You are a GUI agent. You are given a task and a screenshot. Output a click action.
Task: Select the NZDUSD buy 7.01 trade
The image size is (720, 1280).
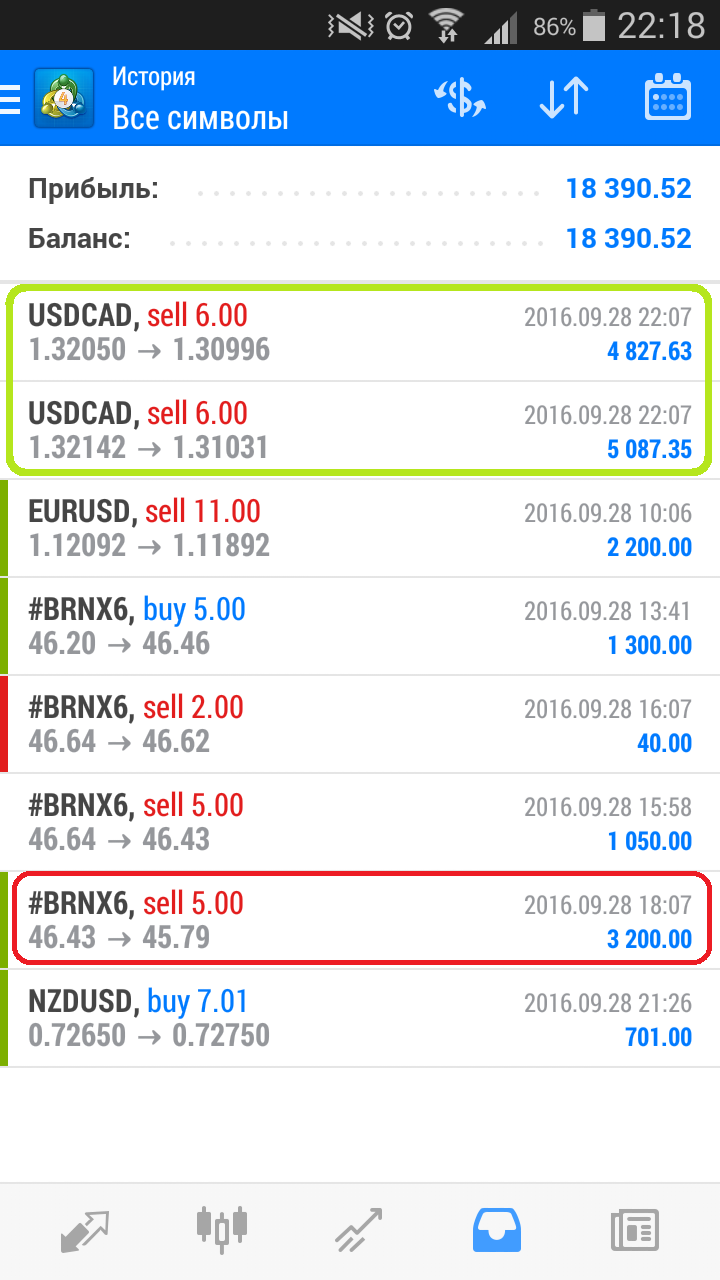coord(360,1019)
